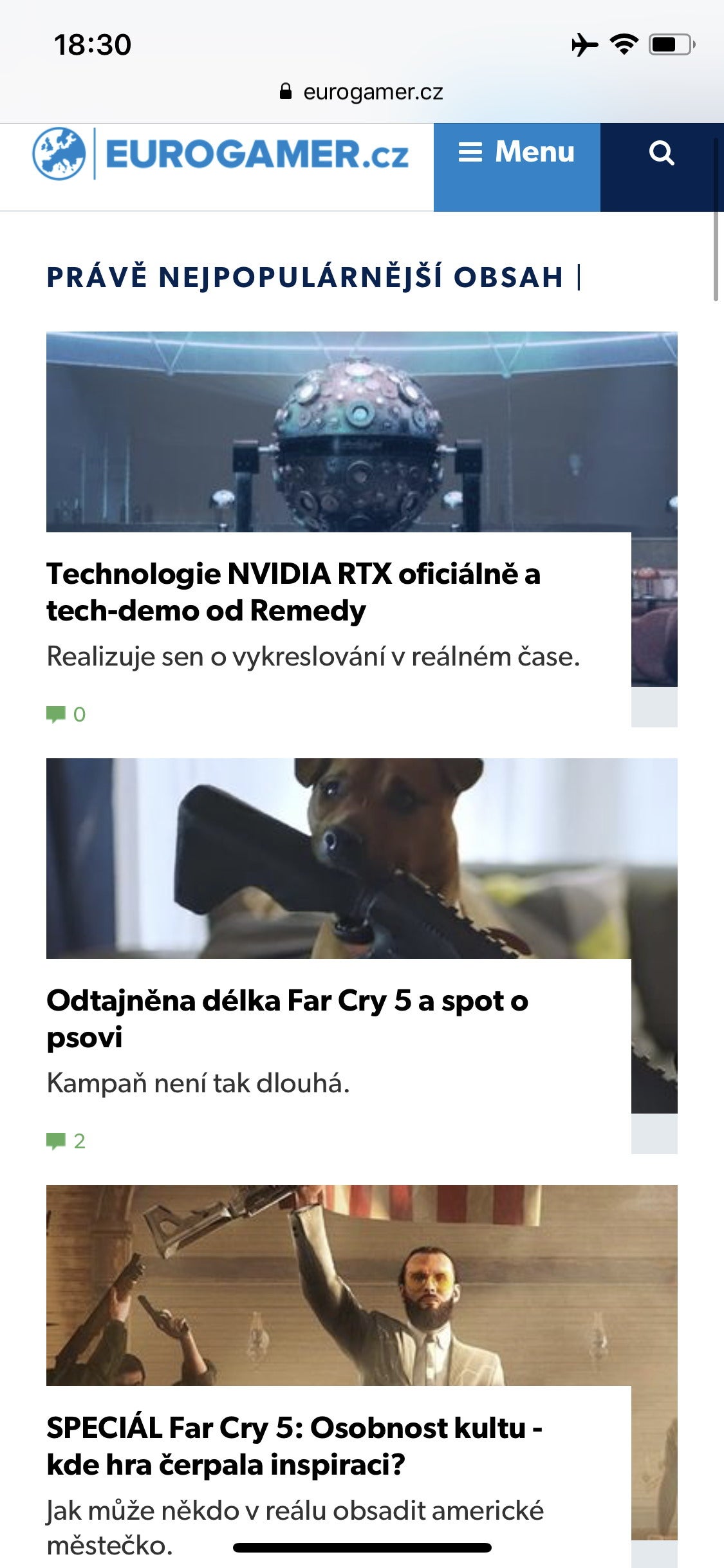Viewport: 724px width, 1568px height.
Task: Open the Far Cry 5 dog article image
Action: (361, 858)
